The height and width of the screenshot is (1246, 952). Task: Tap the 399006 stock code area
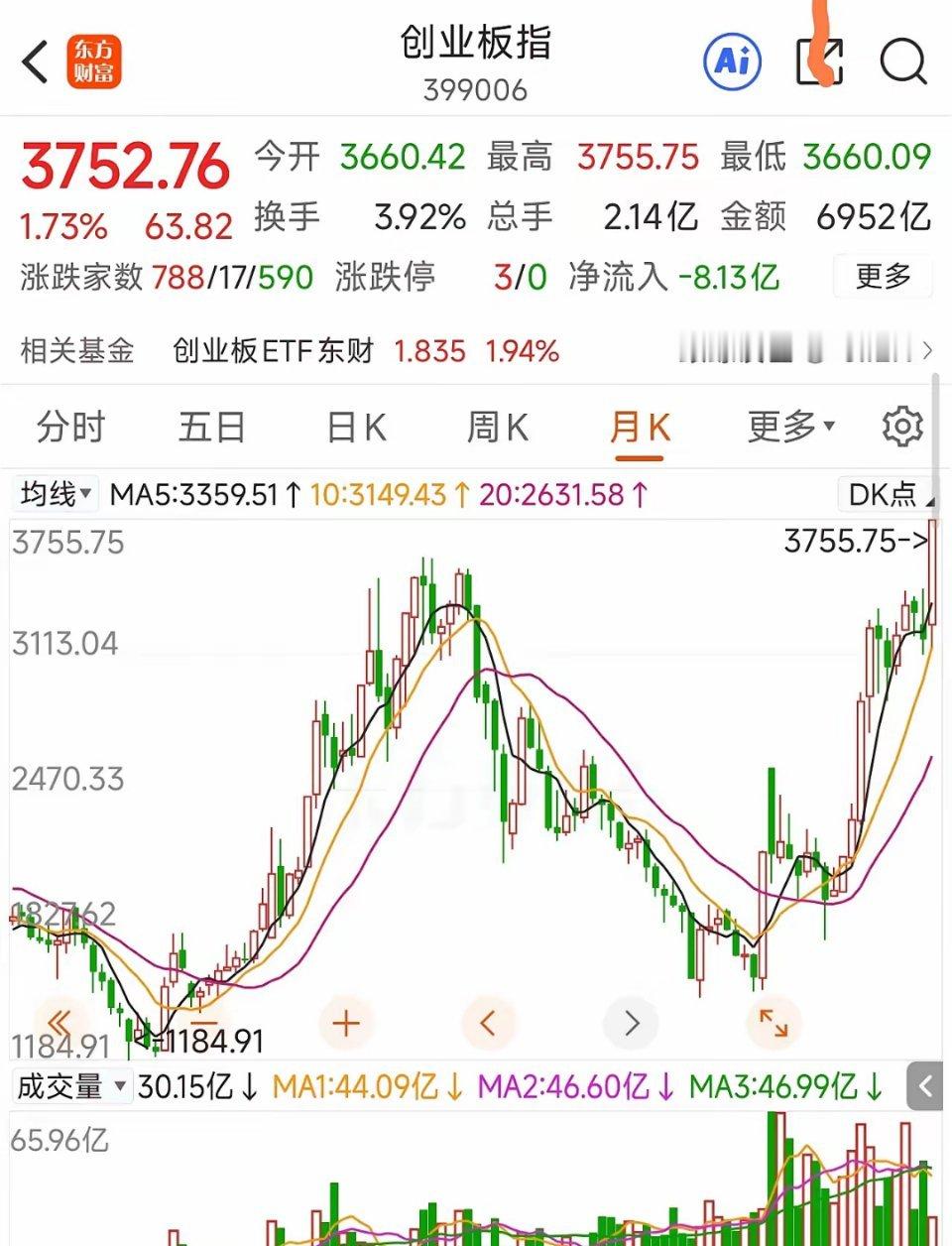476,89
